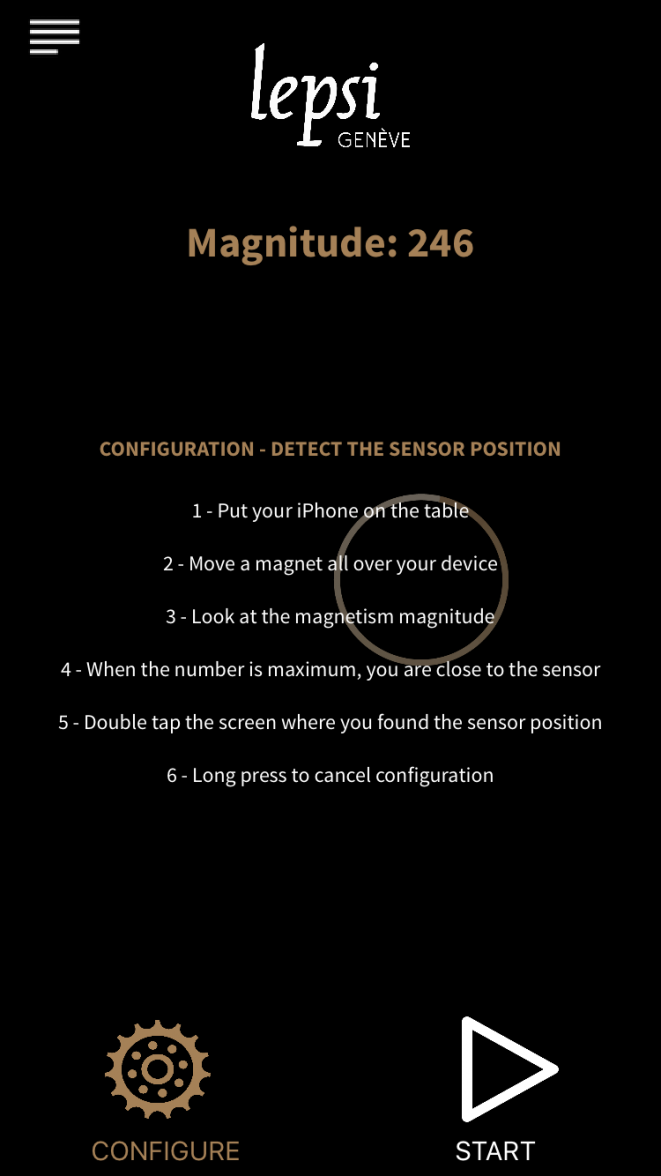Tap the Configure gear button

[158, 1071]
